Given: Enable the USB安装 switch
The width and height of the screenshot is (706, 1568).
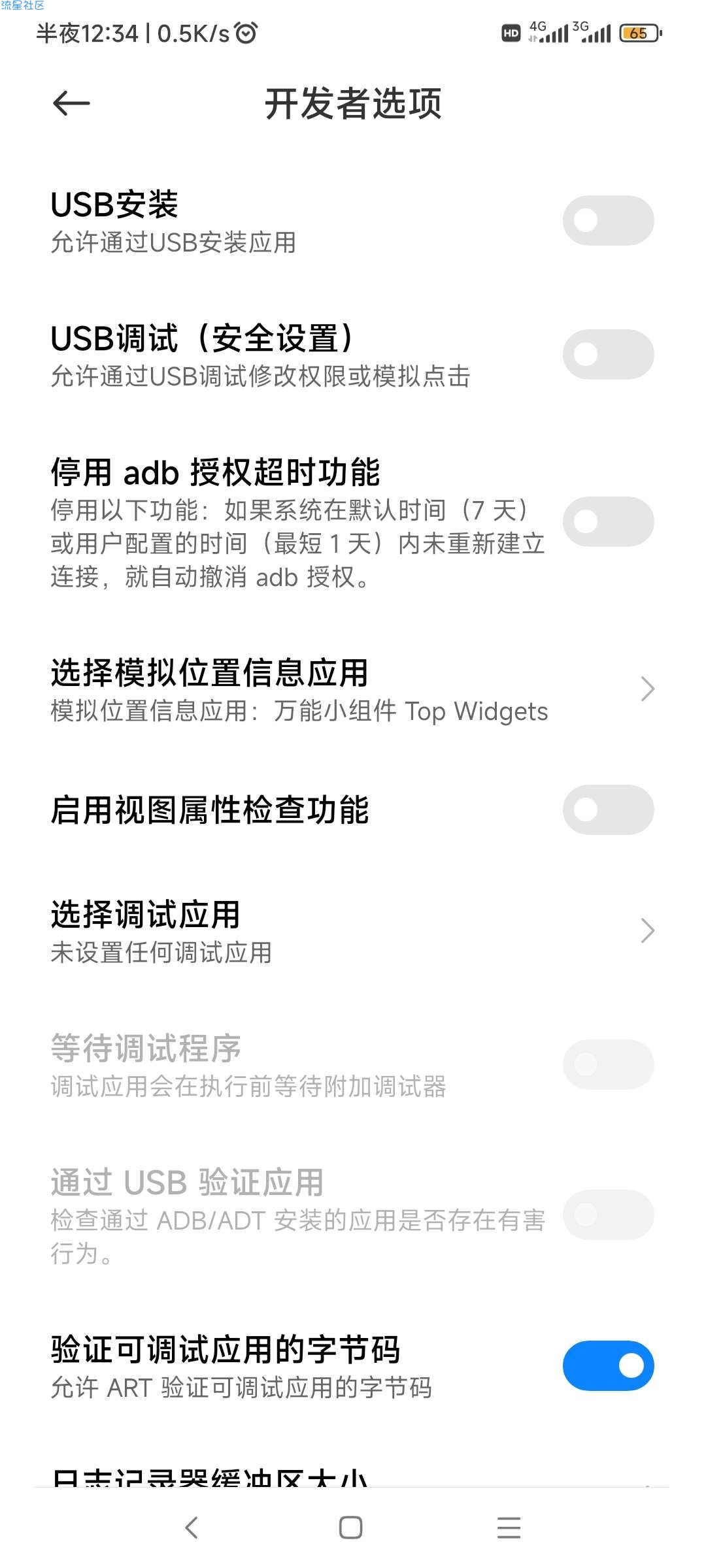Looking at the screenshot, I should click(x=608, y=221).
